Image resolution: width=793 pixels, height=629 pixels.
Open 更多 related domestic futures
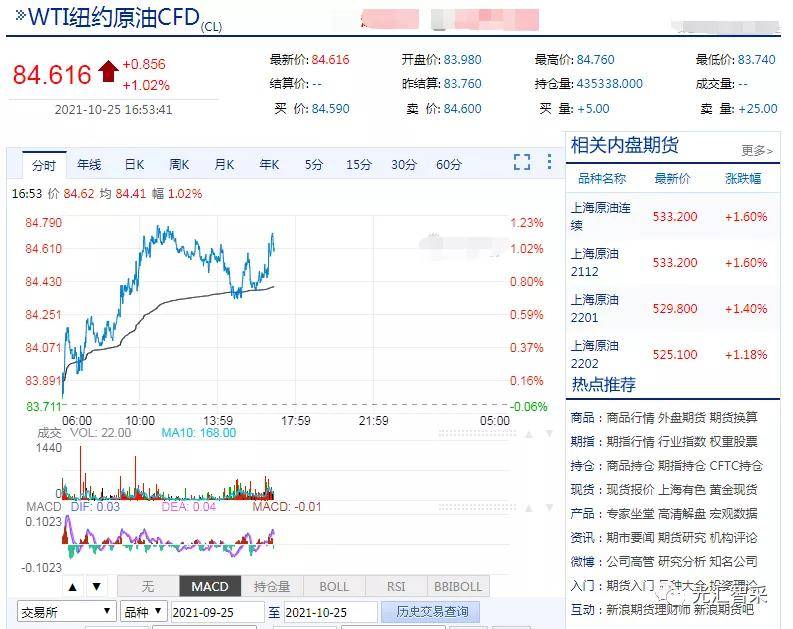(756, 151)
